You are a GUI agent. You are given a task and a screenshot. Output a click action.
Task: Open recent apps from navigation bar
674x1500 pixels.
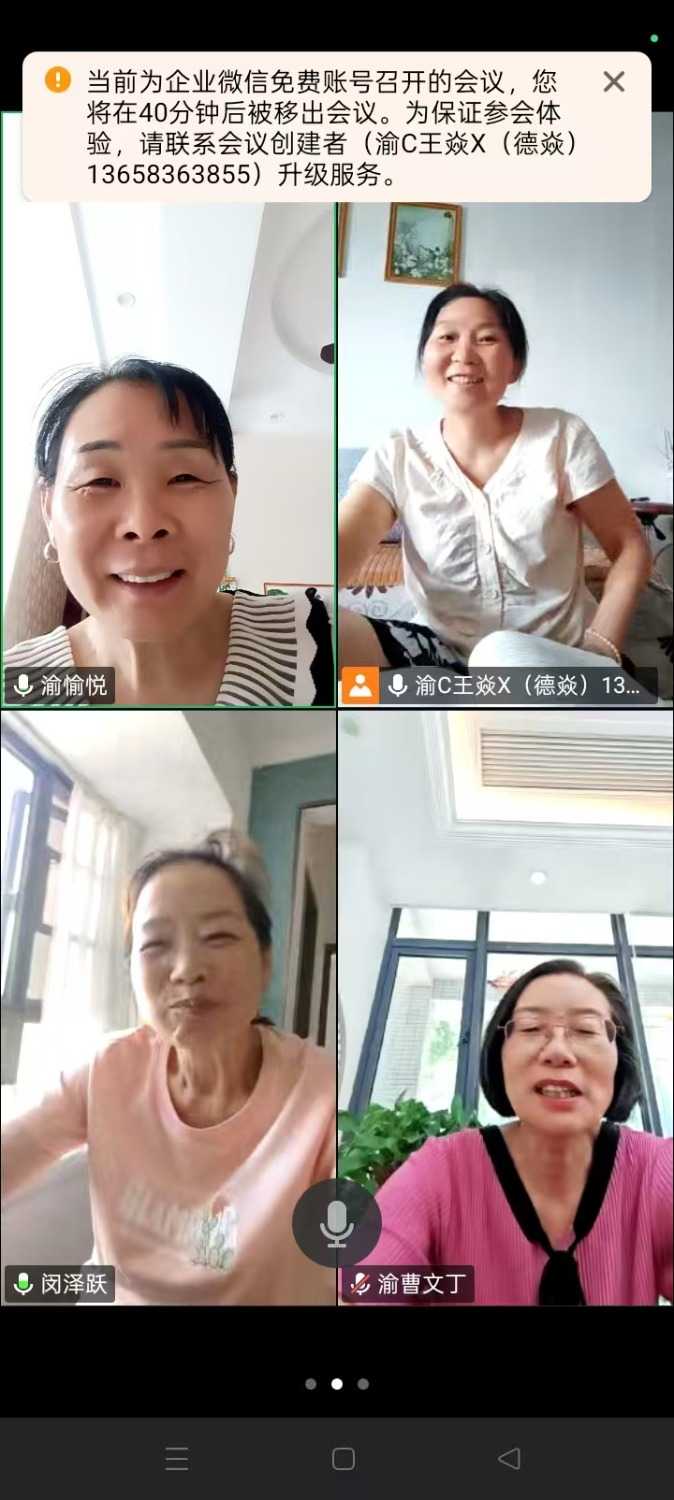coord(177,1459)
